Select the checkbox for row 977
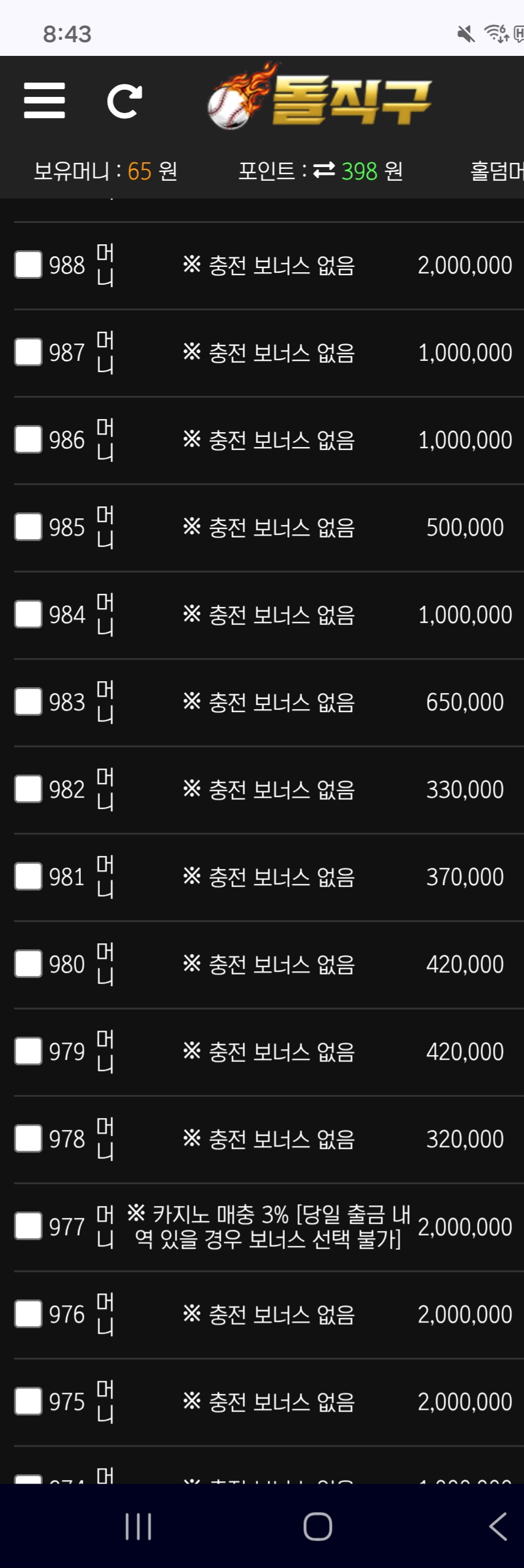The width and height of the screenshot is (524, 1568). (x=28, y=1226)
